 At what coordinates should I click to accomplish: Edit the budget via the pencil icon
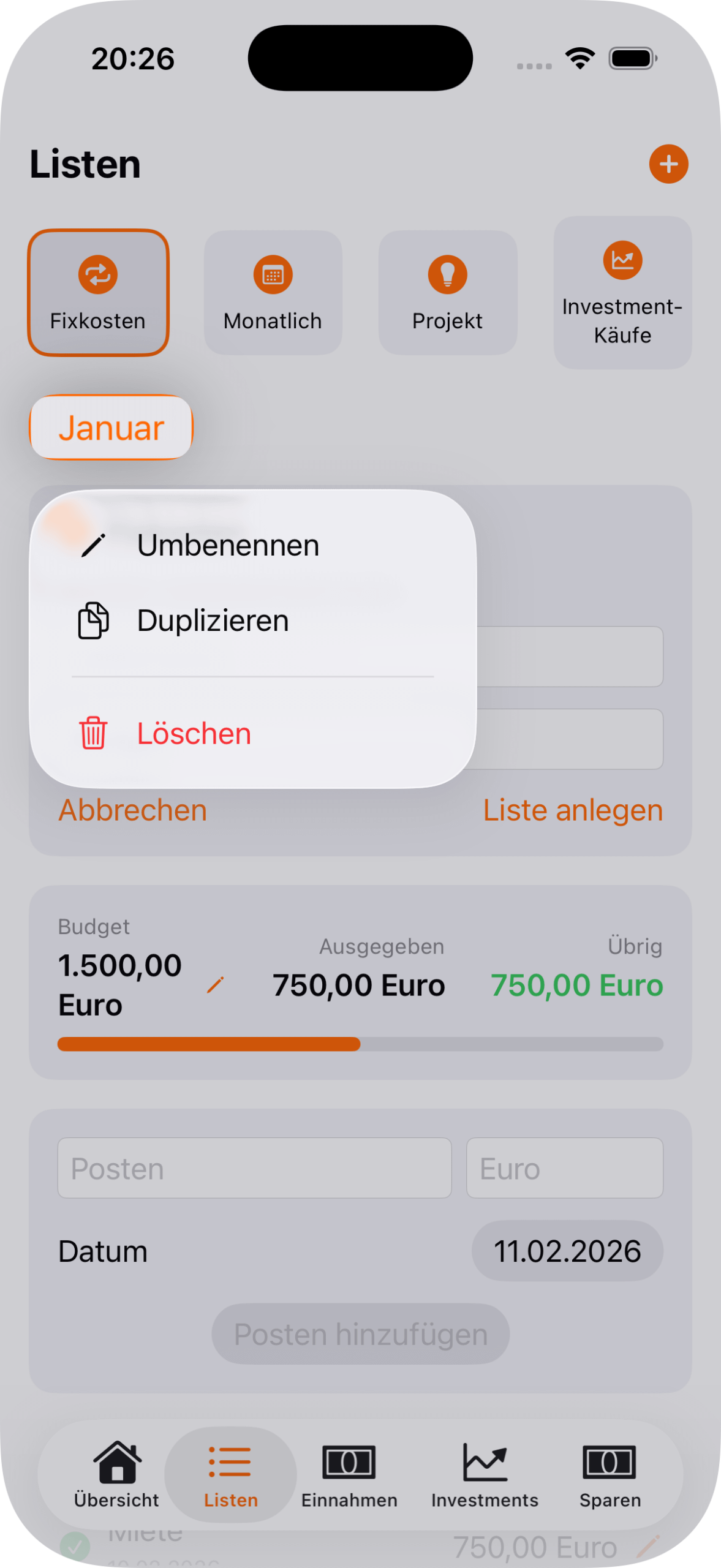pos(215,985)
